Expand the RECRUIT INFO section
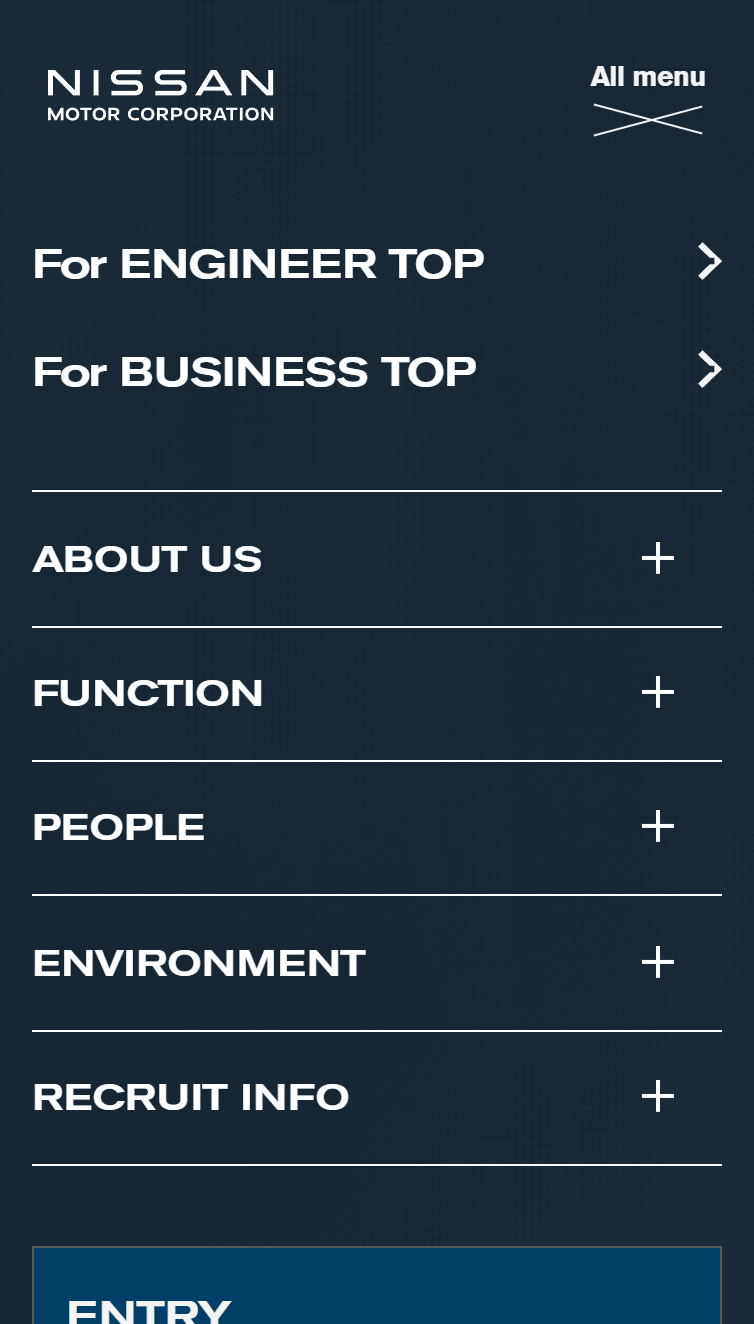Screen dimensions: 754x1324 (x=657, y=1096)
